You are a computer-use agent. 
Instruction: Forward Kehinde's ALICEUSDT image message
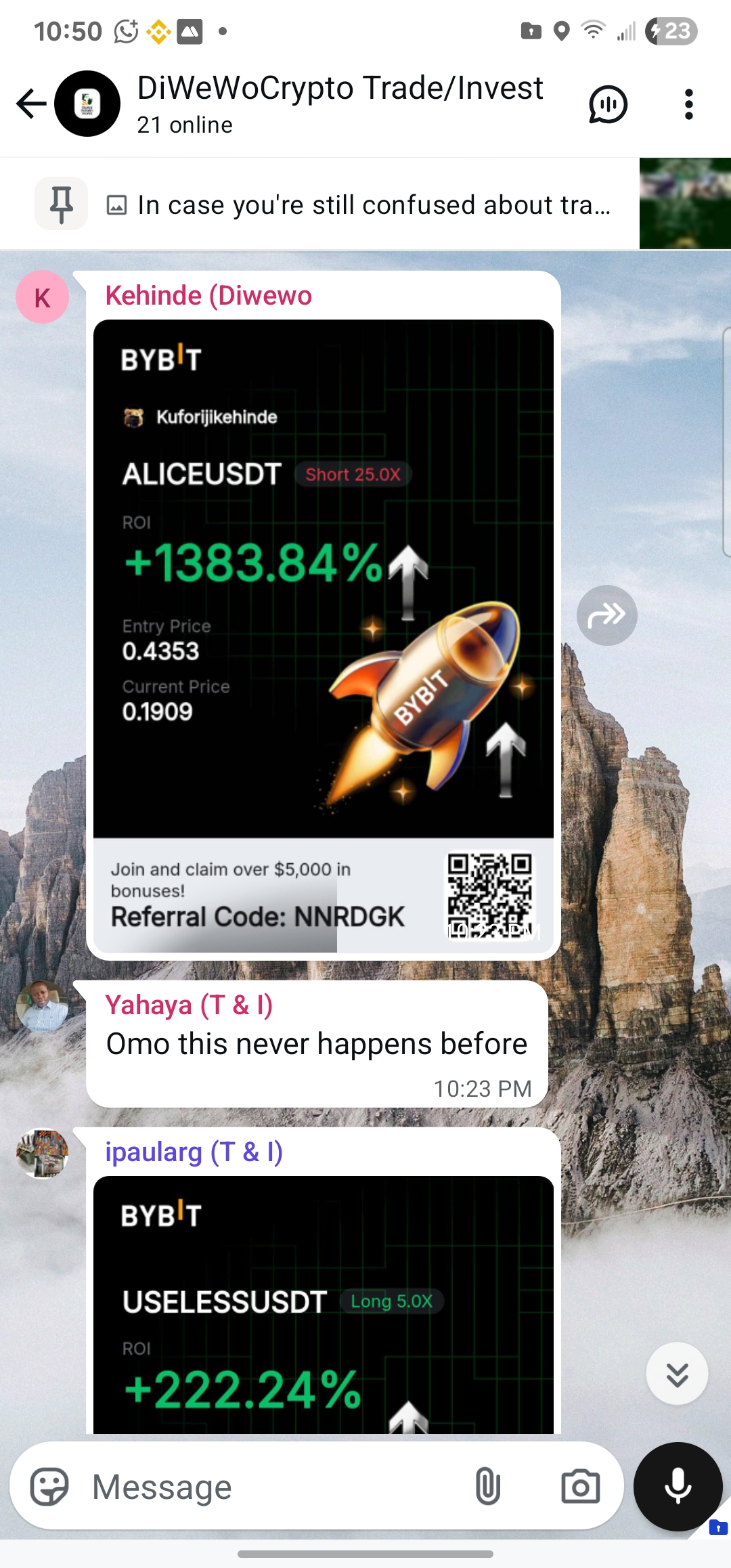click(606, 615)
